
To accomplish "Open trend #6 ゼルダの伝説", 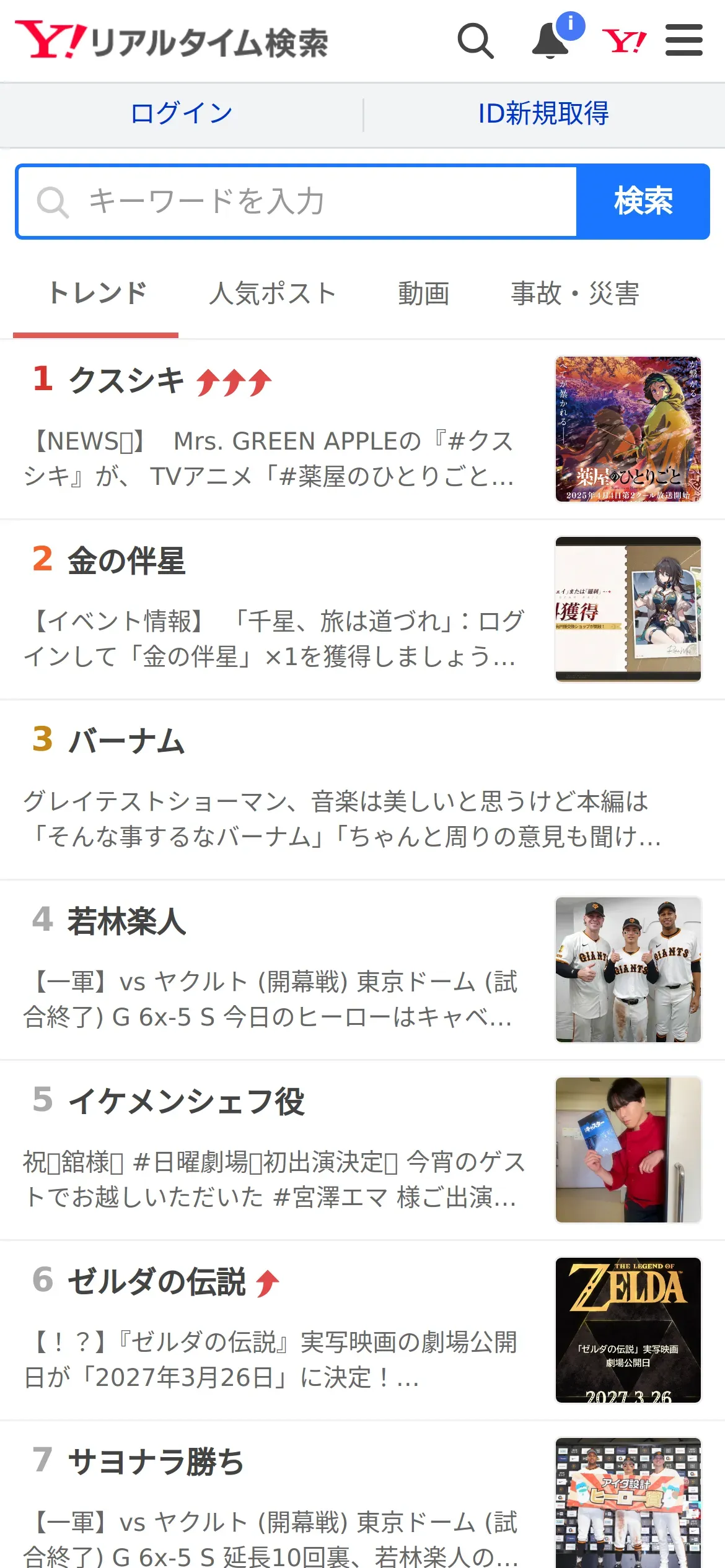I will [x=156, y=1282].
